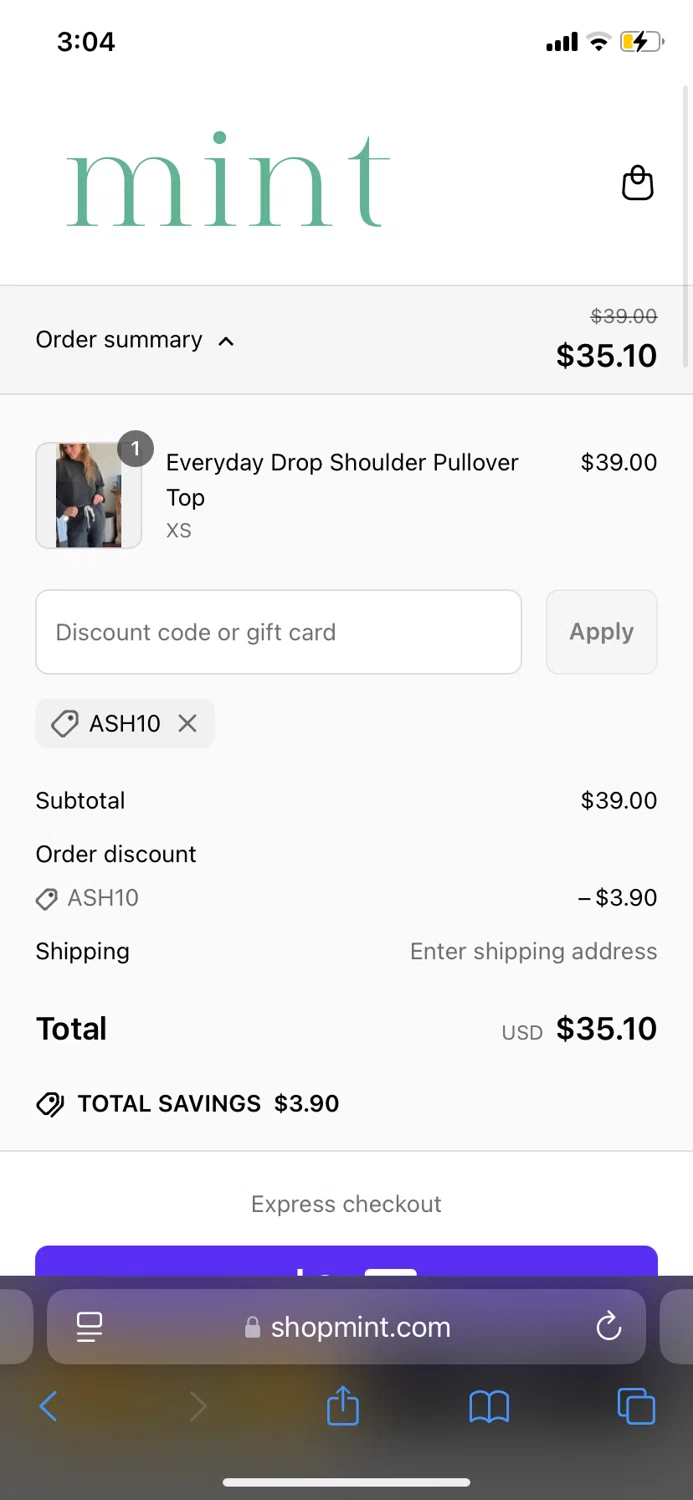This screenshot has height=1500, width=693.
Task: Open the shopping bag icon
Action: (x=637, y=183)
